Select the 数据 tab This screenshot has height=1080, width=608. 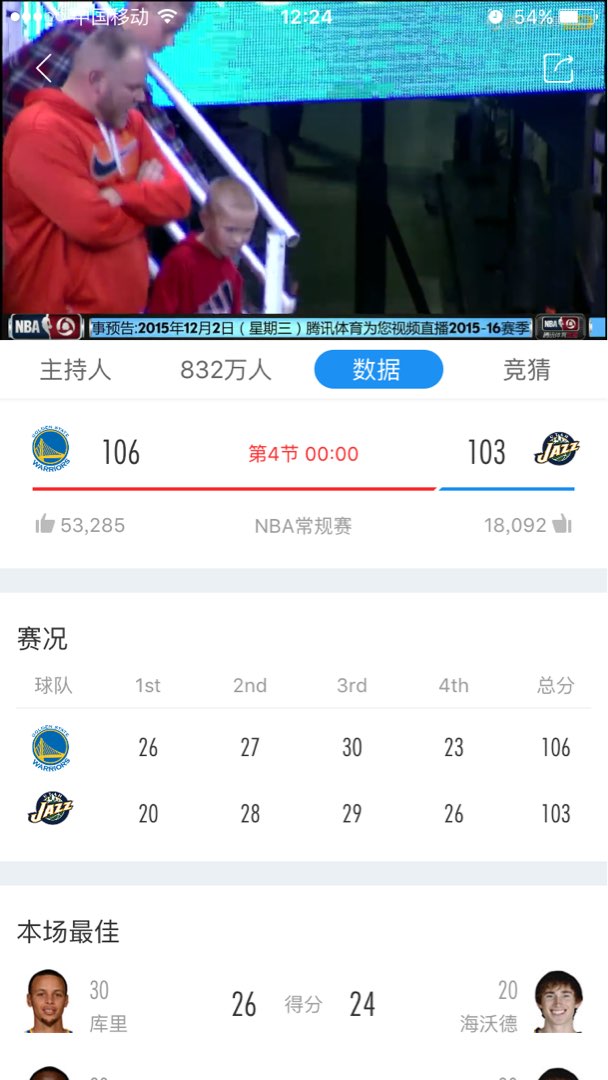378,370
